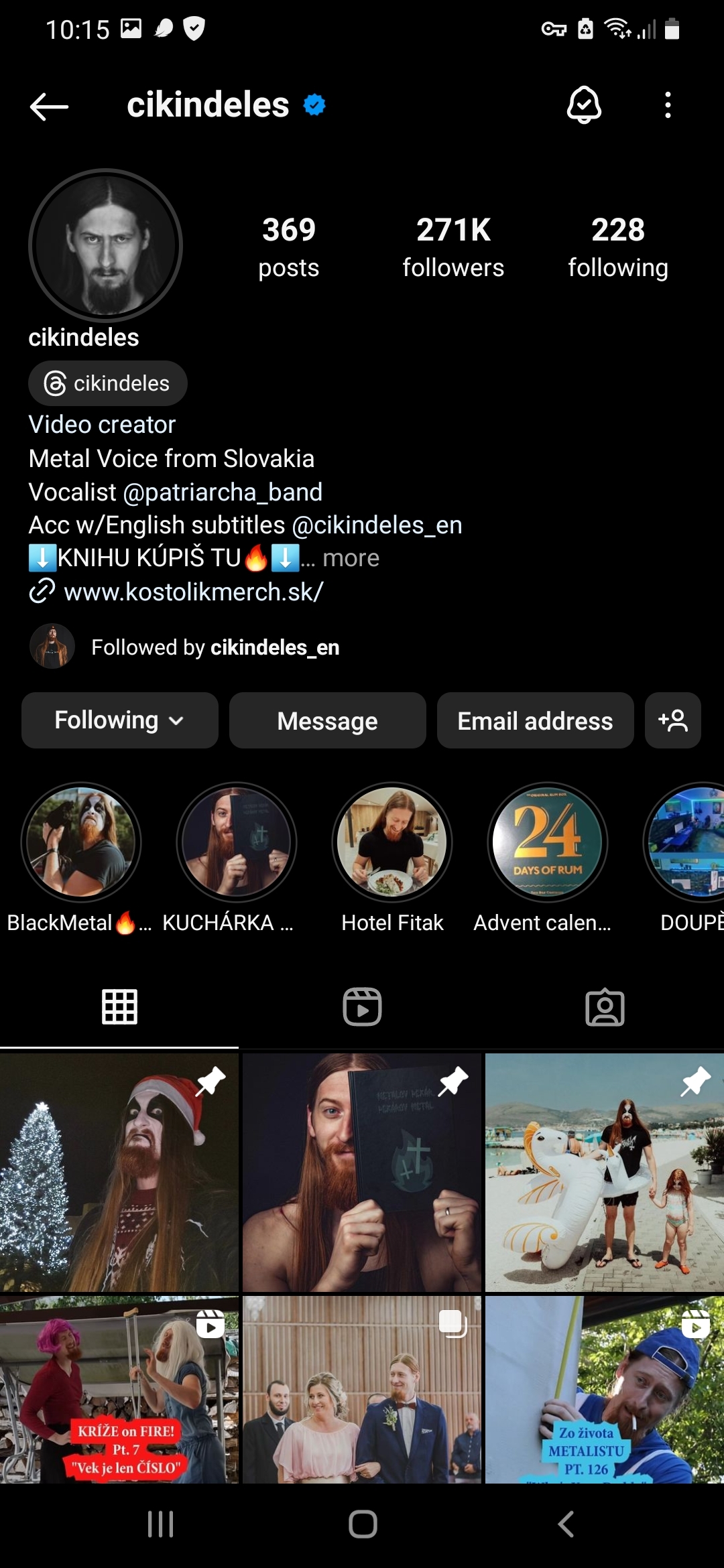Message cikindeles
Image resolution: width=724 pixels, height=1568 pixels.
[x=327, y=720]
